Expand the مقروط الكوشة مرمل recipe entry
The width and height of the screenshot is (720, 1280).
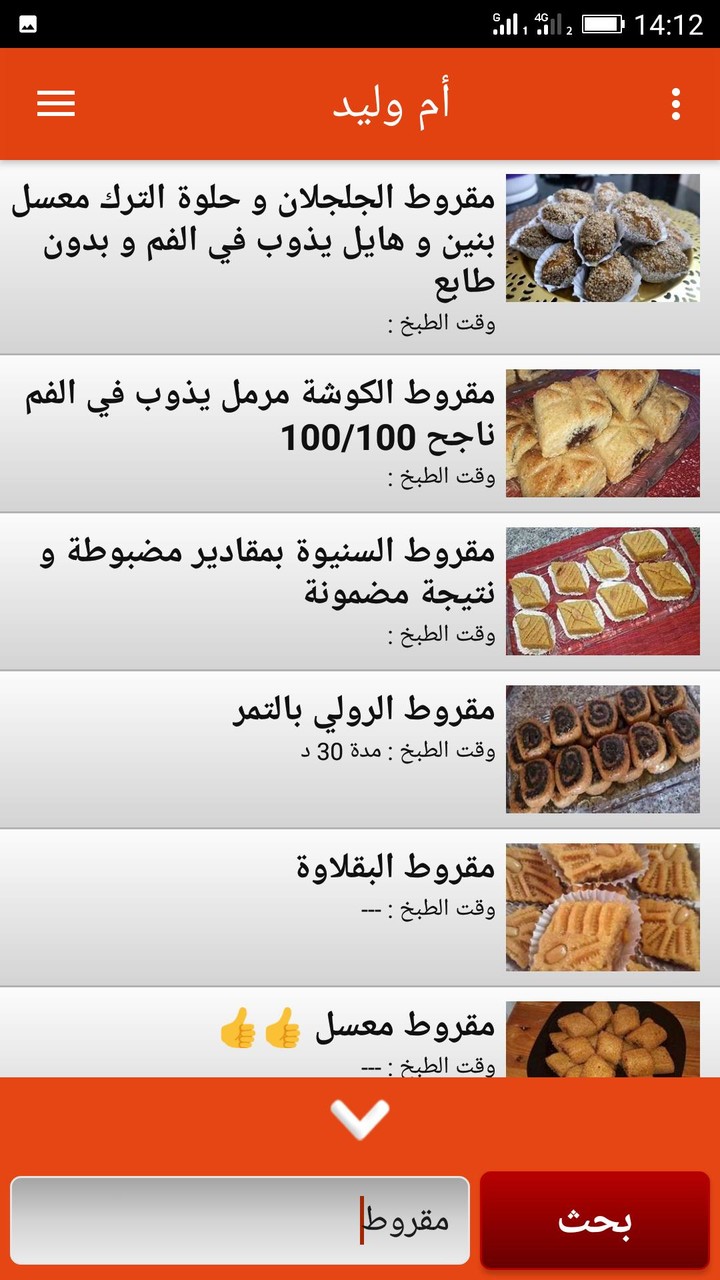250,420
